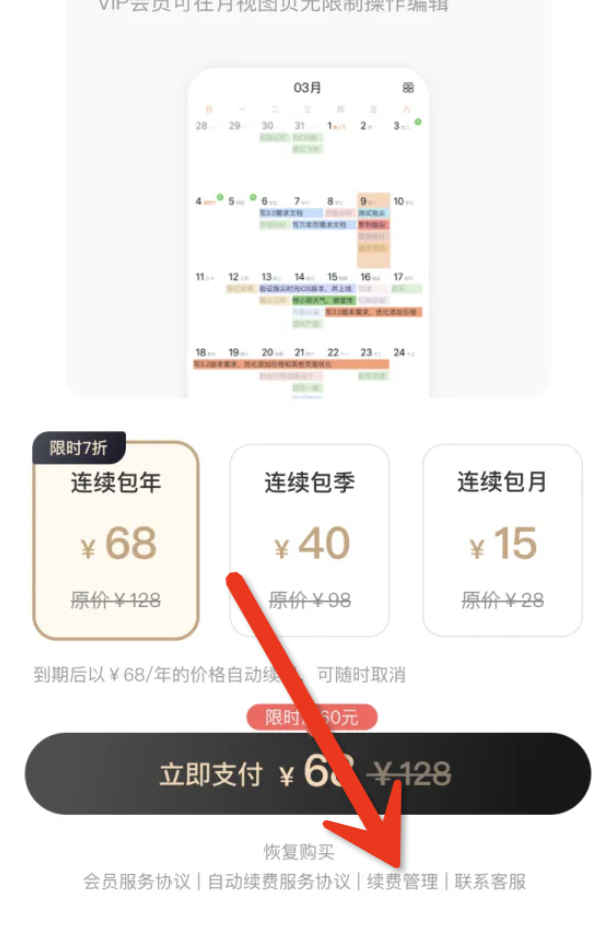Open 续费管理 renewal management
This screenshot has width=614, height=926.
(x=402, y=882)
